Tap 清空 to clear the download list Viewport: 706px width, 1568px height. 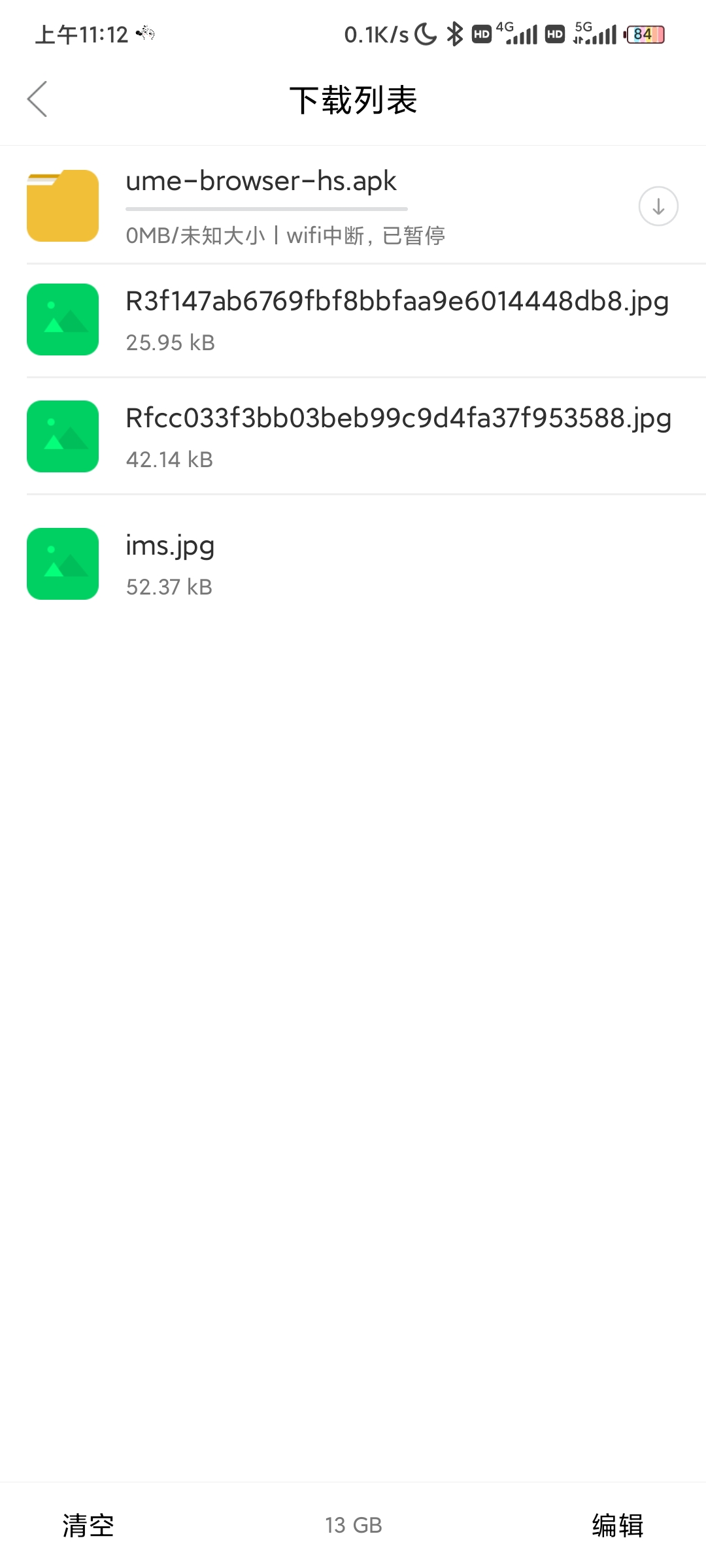click(x=88, y=1525)
